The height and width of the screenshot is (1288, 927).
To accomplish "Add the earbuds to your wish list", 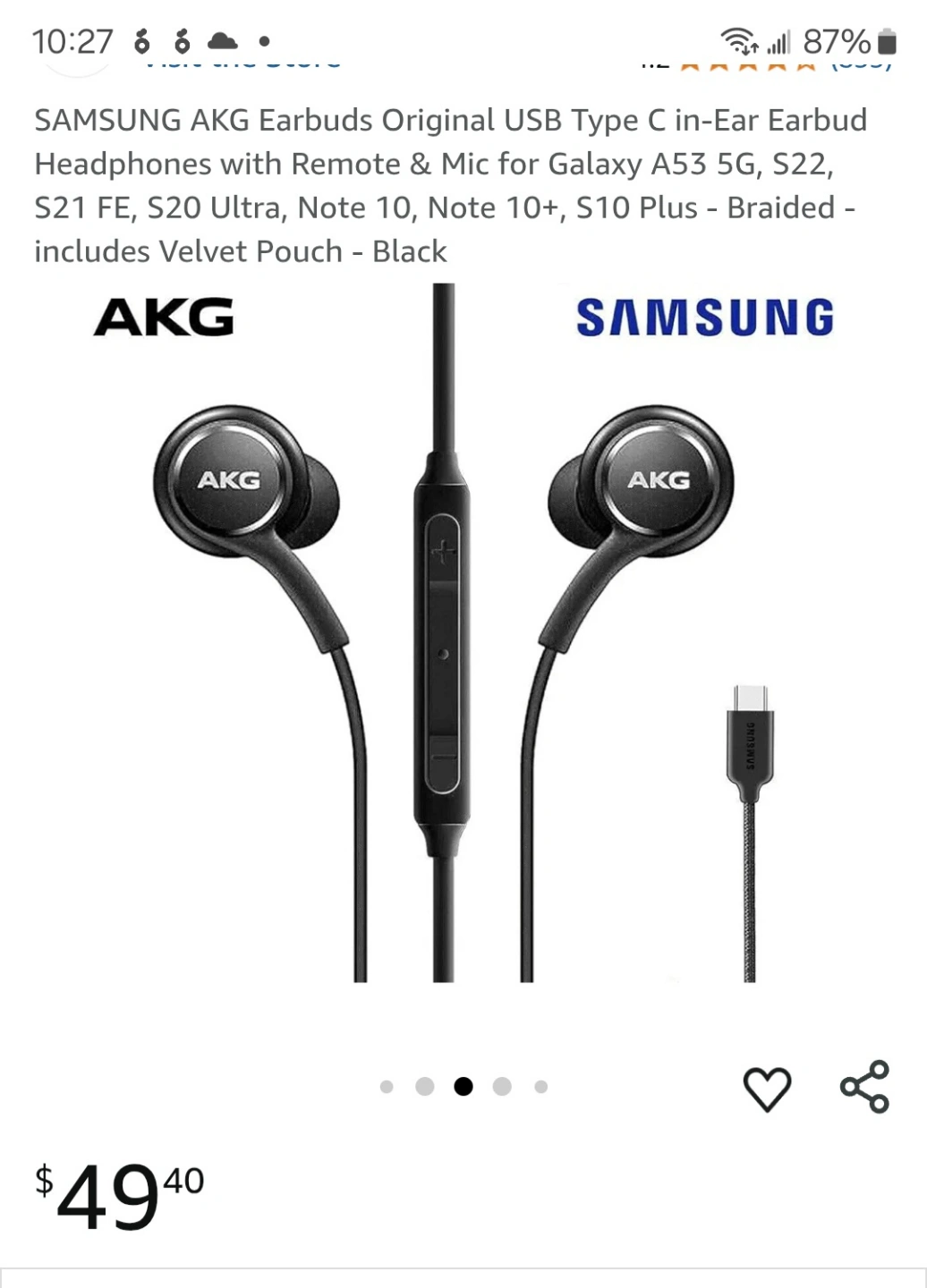I will tap(767, 1088).
